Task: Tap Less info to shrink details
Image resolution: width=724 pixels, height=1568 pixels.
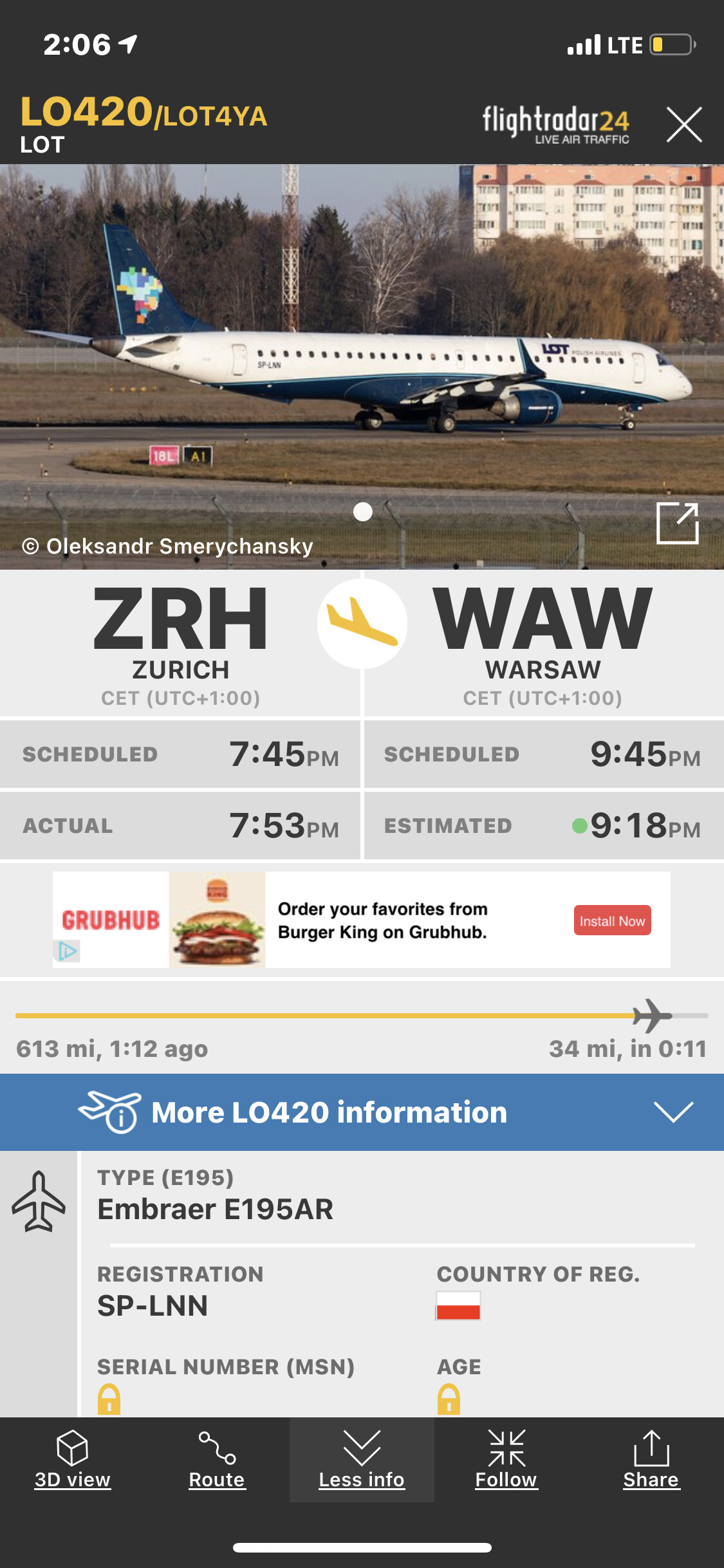Action: coord(362,1460)
